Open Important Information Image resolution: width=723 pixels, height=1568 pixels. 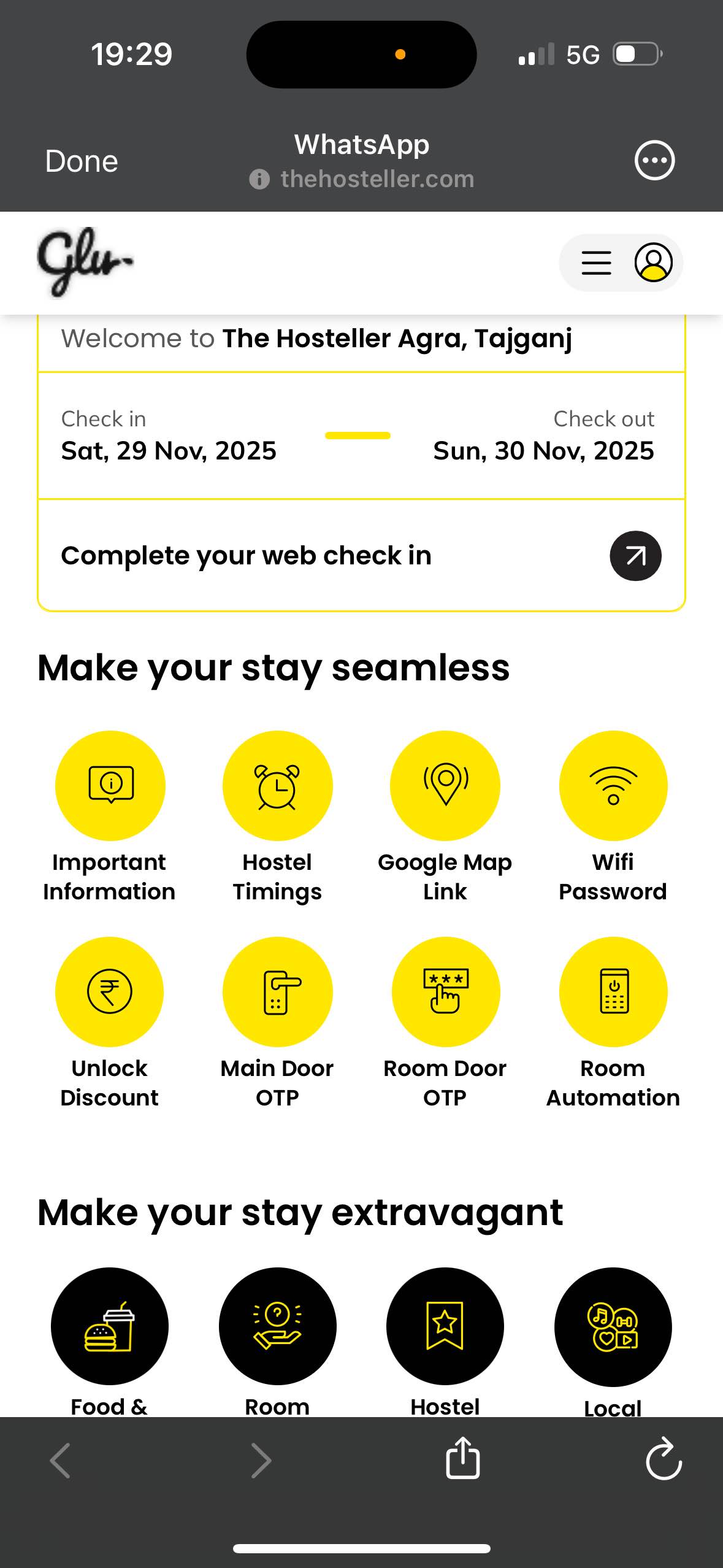(110, 785)
